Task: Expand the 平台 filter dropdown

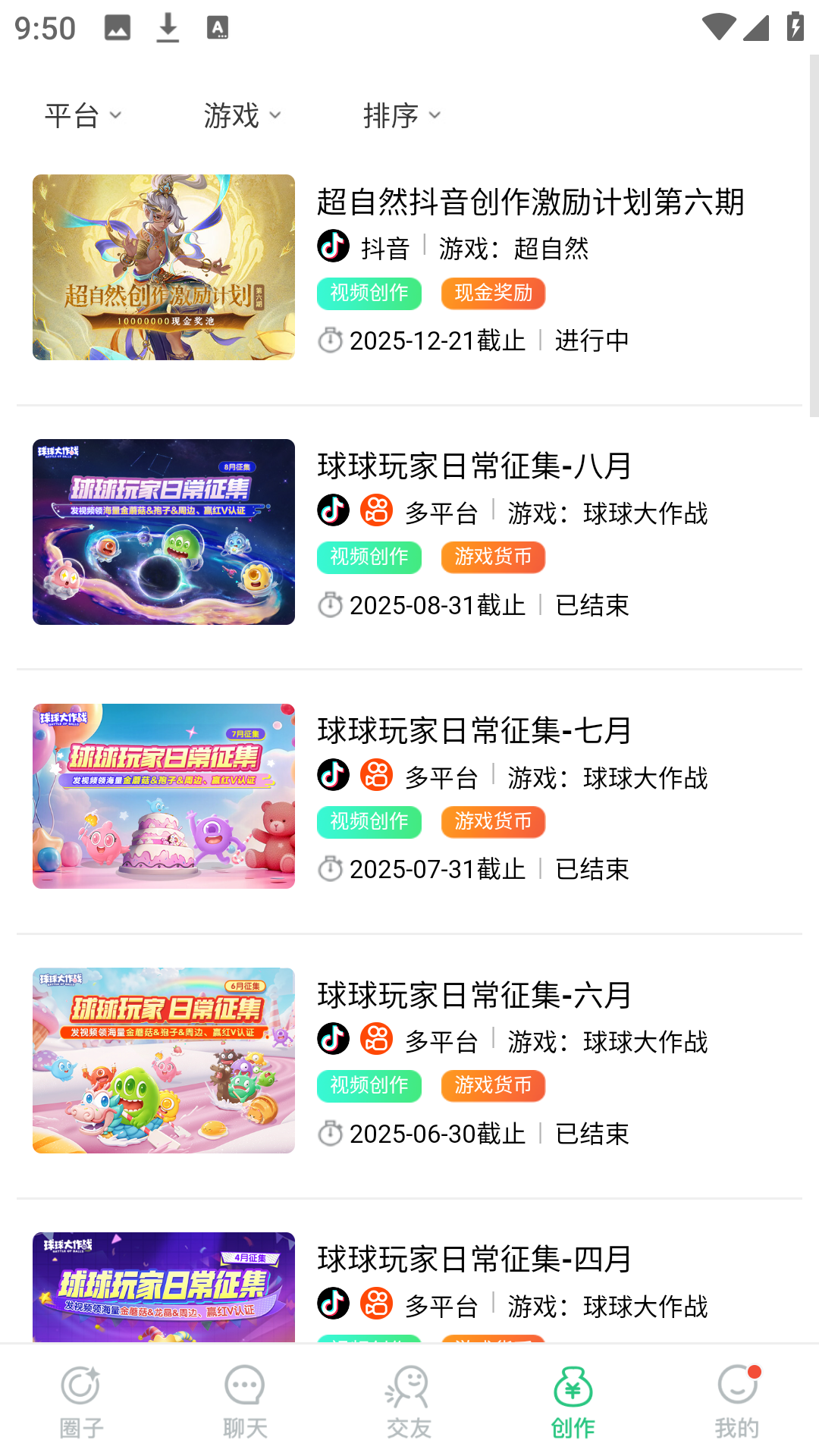Action: (83, 115)
